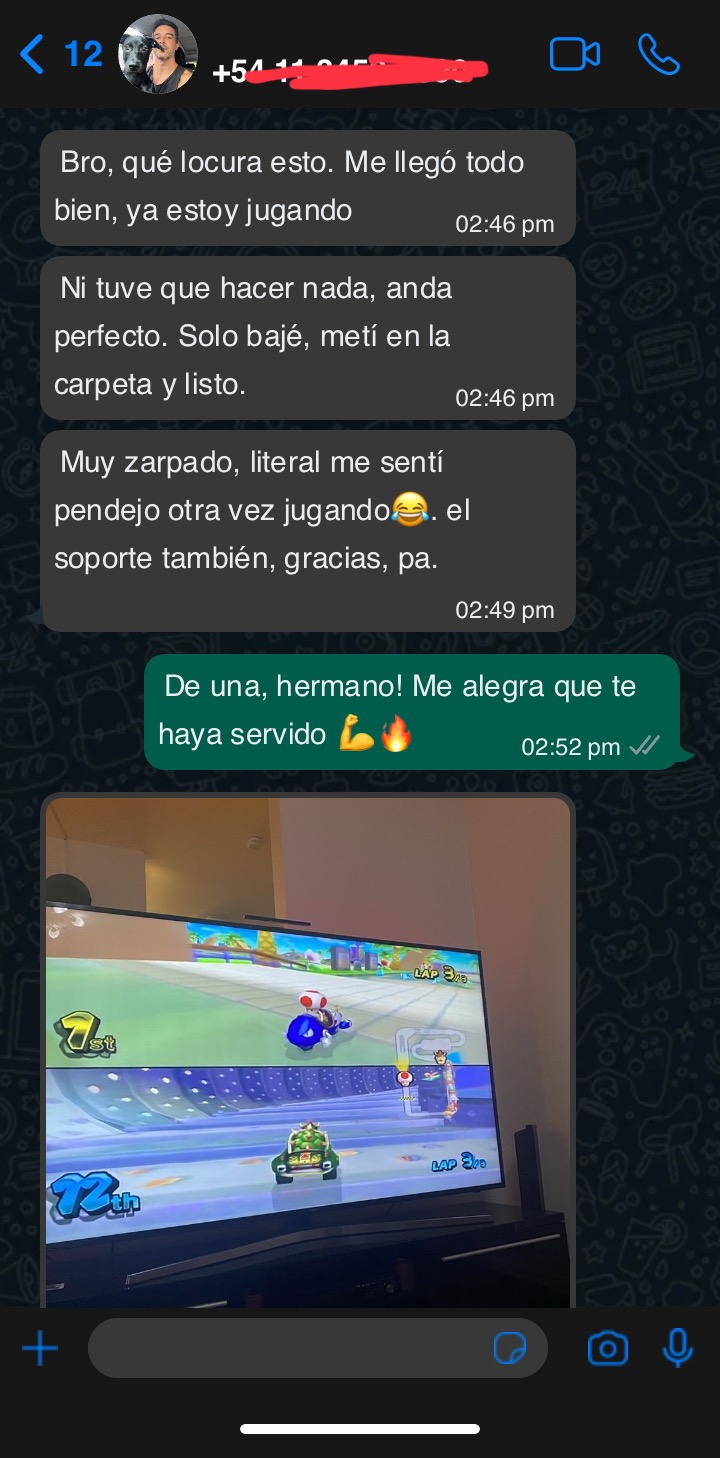Open the camera to send a photo

(607, 1349)
